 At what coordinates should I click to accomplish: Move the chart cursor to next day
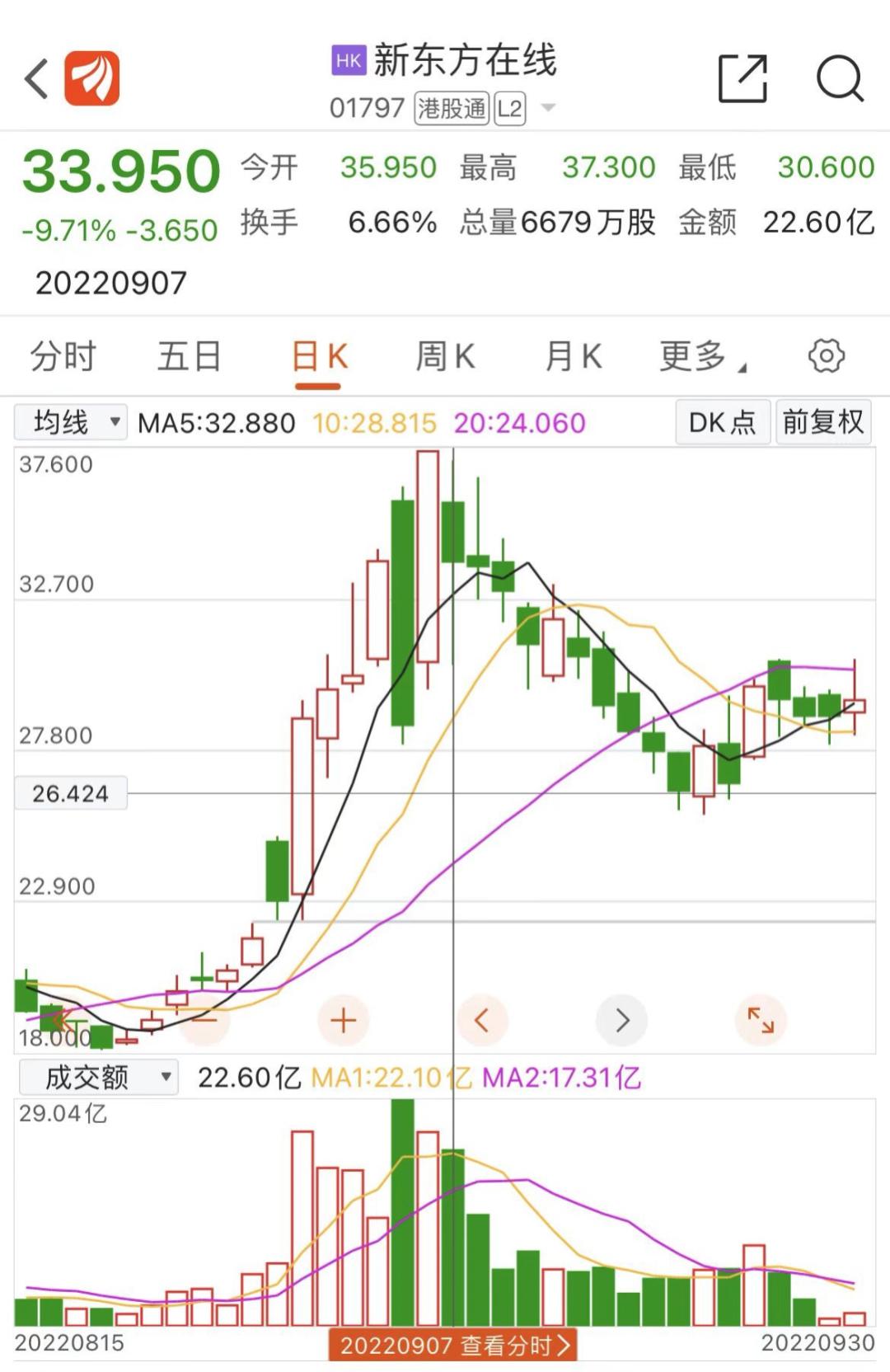pyautogui.click(x=622, y=1021)
